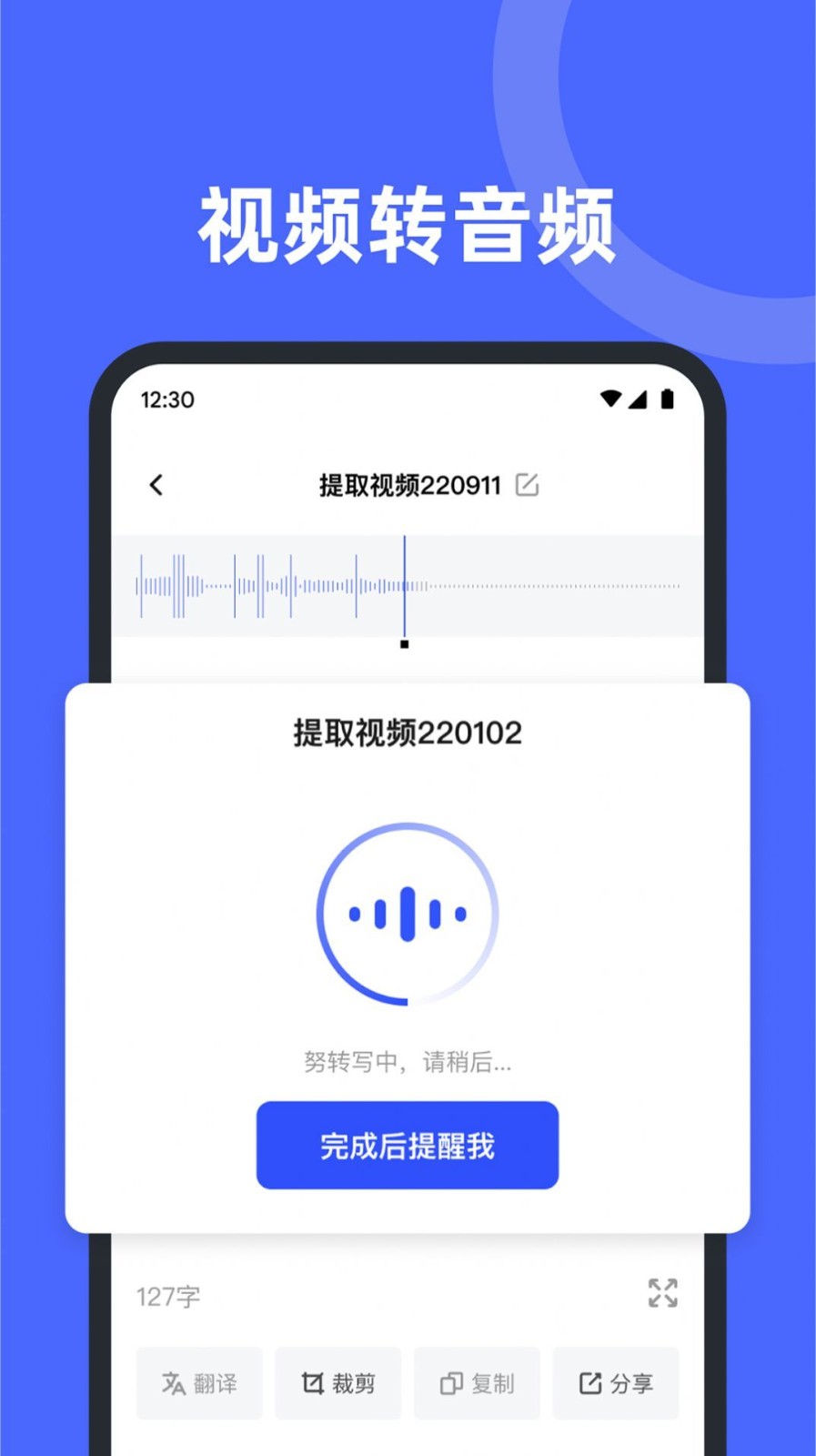Select the 翻译 (translate) icon

pyautogui.click(x=173, y=1383)
